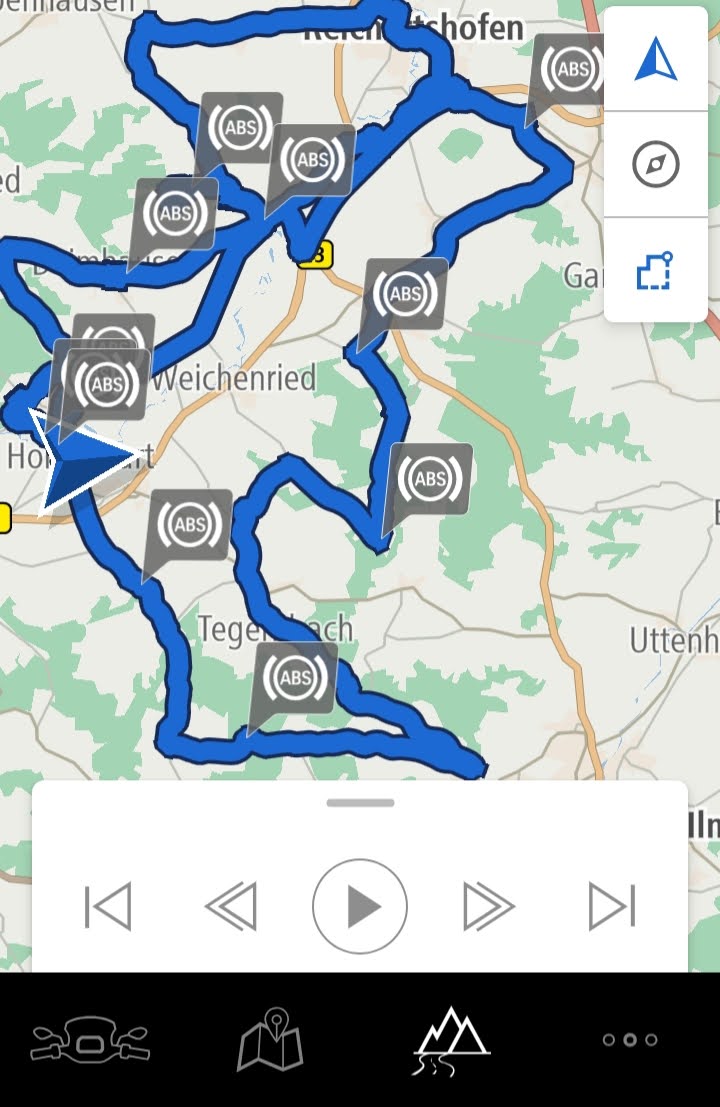Open the mountain trips tab

pos(450,1041)
